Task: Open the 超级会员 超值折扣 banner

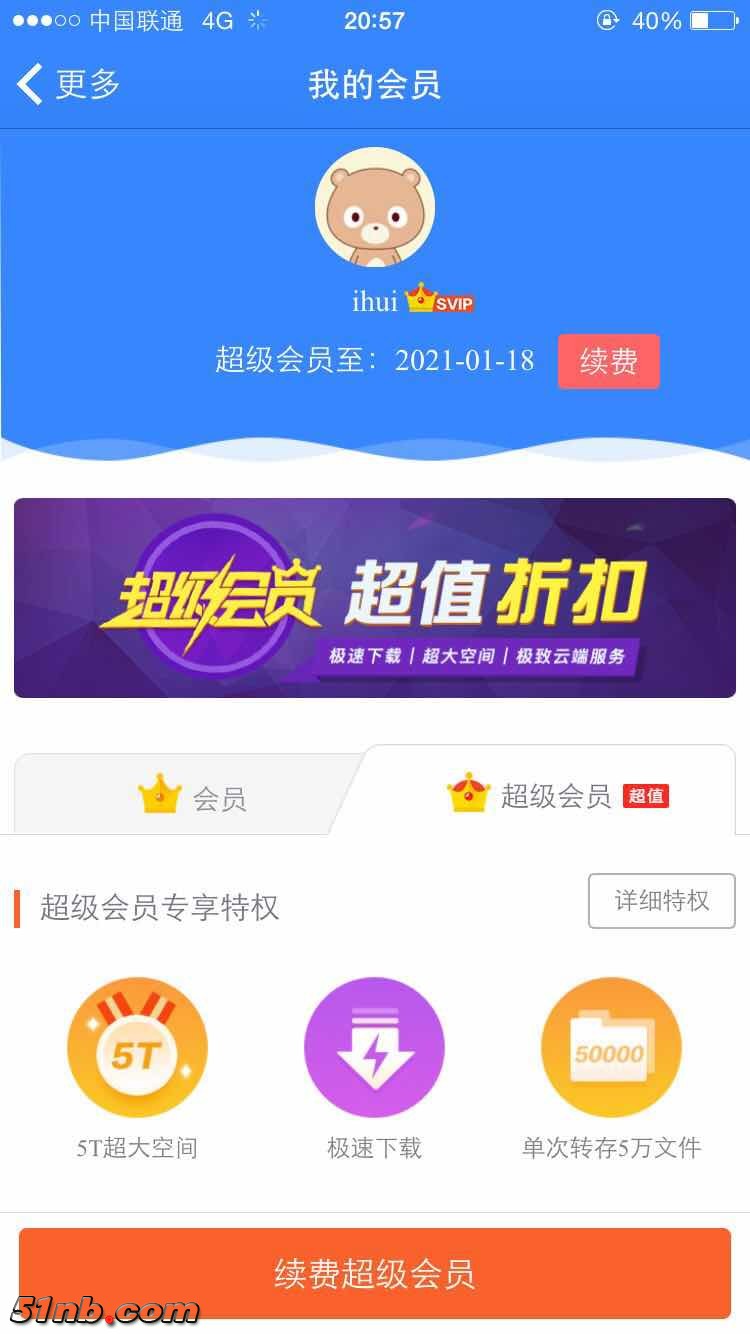Action: tap(375, 597)
